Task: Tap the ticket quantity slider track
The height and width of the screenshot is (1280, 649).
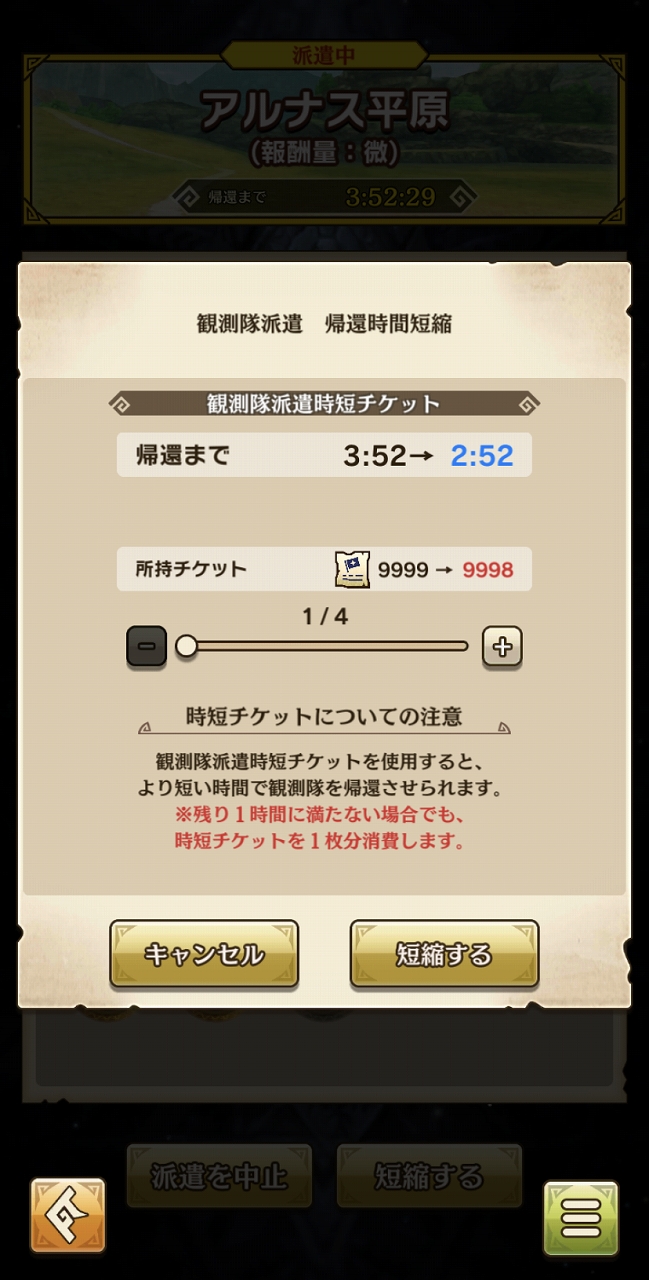Action: [x=325, y=647]
